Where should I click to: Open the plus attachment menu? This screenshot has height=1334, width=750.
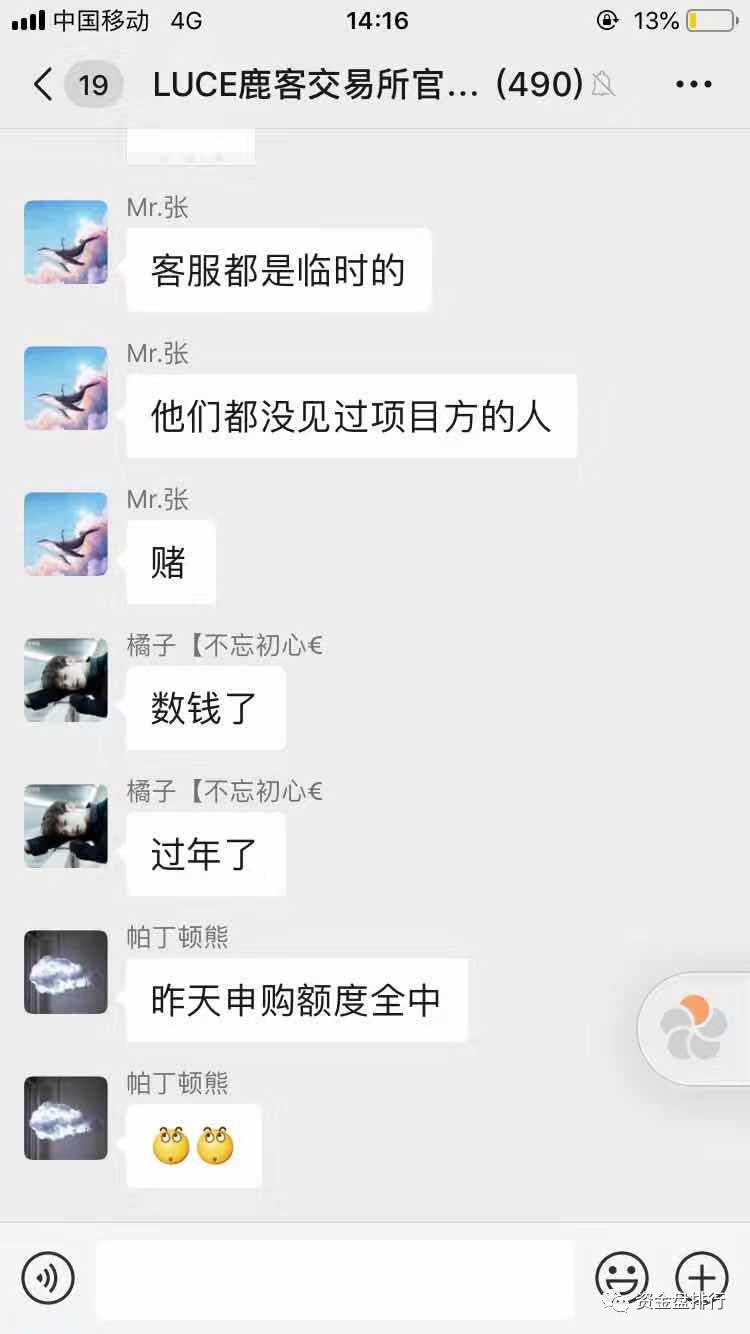click(x=702, y=1277)
